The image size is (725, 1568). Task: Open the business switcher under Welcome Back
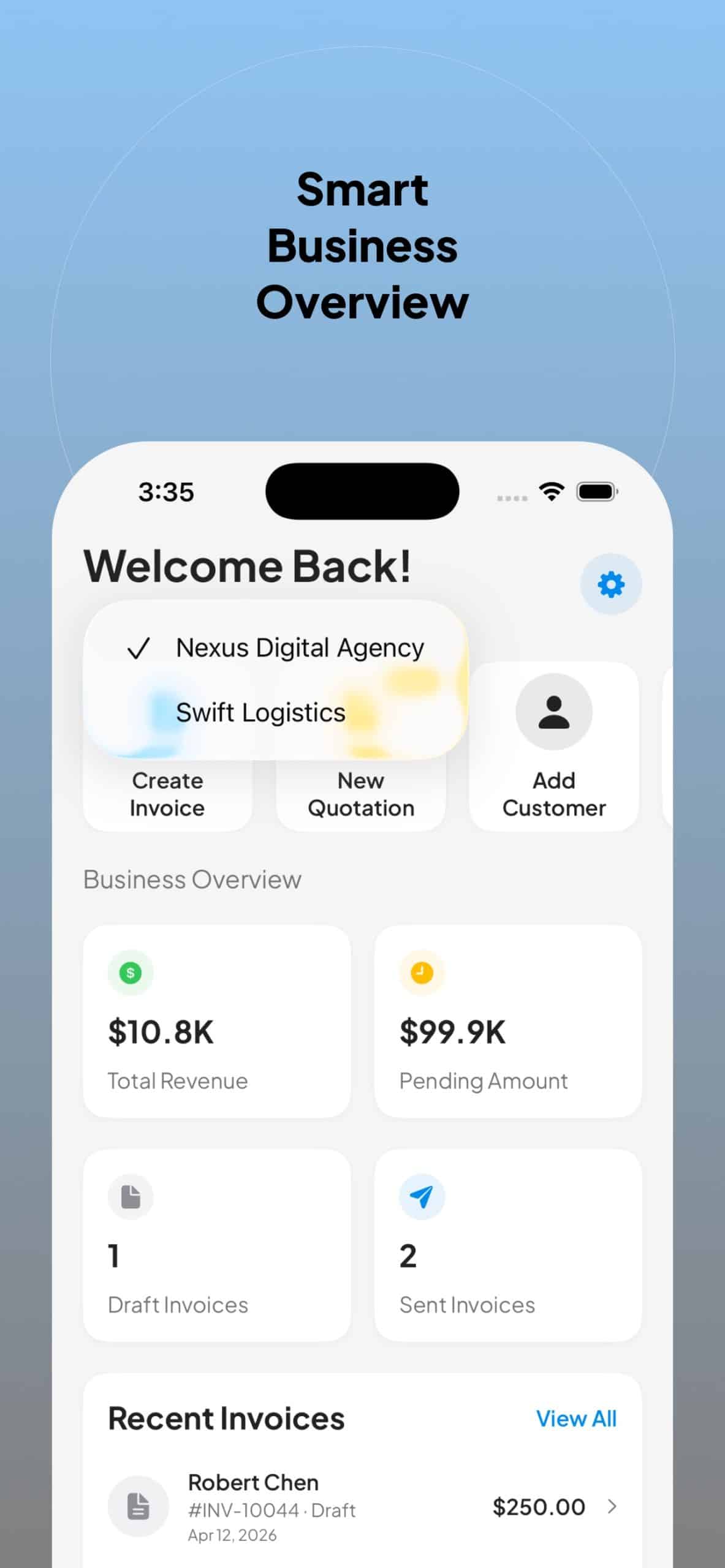(275, 680)
